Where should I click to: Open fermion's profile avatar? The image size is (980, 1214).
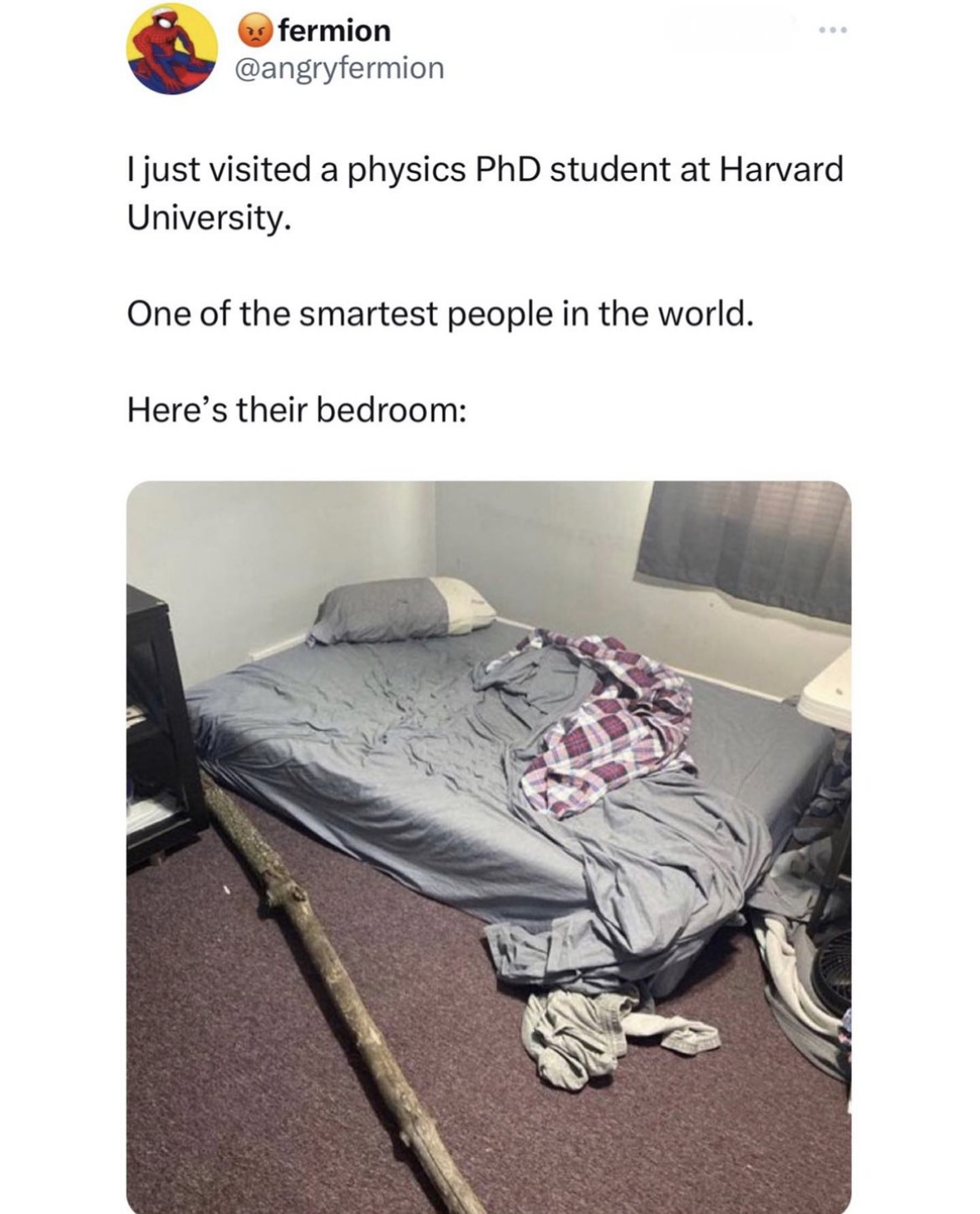(171, 49)
